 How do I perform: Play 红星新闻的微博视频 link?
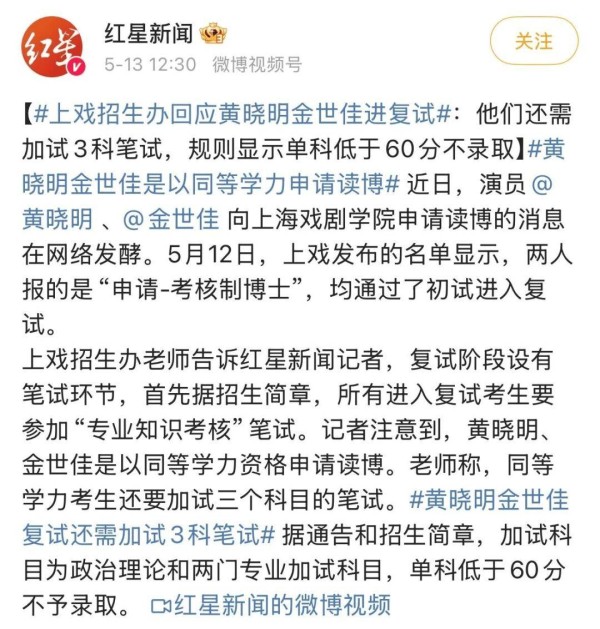(x=270, y=605)
